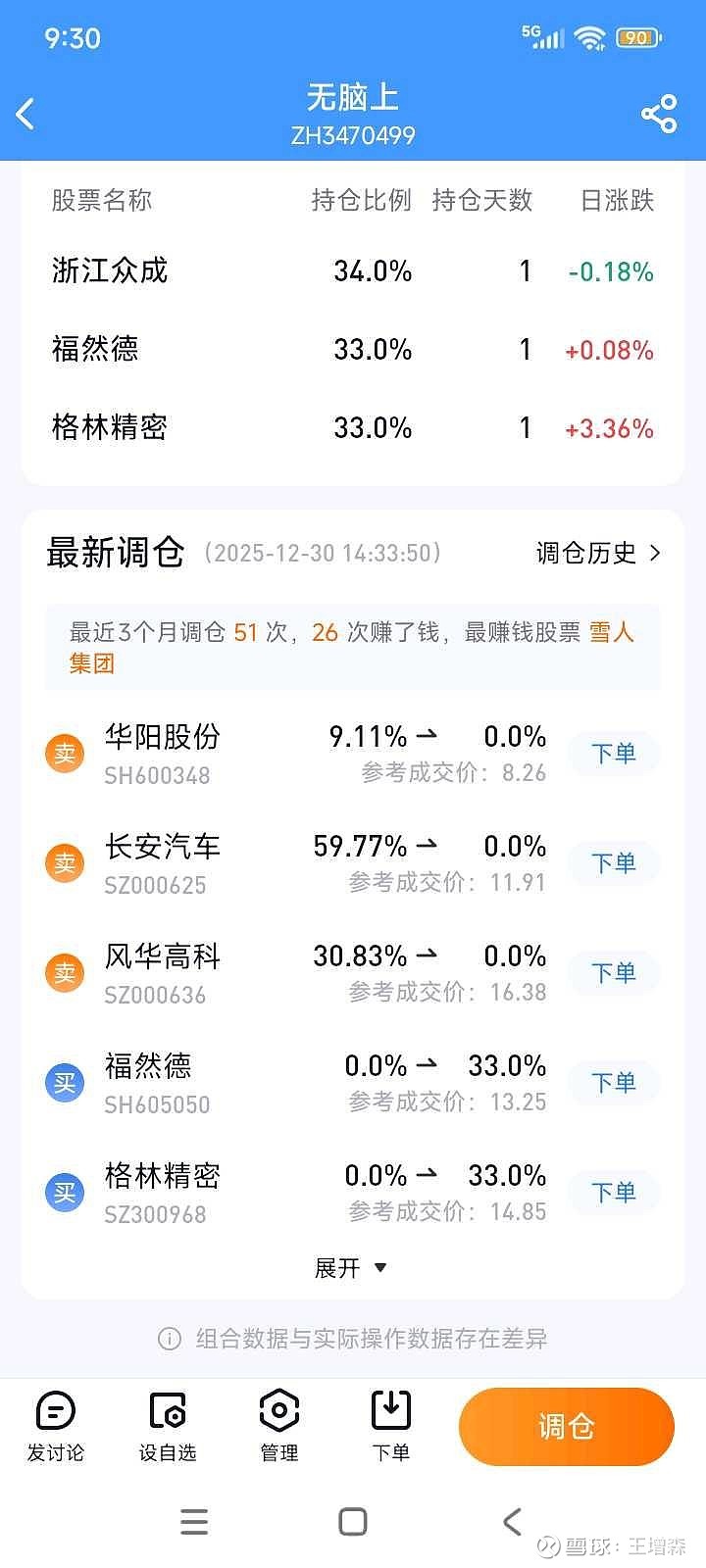The image size is (706, 1568).
Task: Tap 设自选 to add to watchlist
Action: (168, 1427)
